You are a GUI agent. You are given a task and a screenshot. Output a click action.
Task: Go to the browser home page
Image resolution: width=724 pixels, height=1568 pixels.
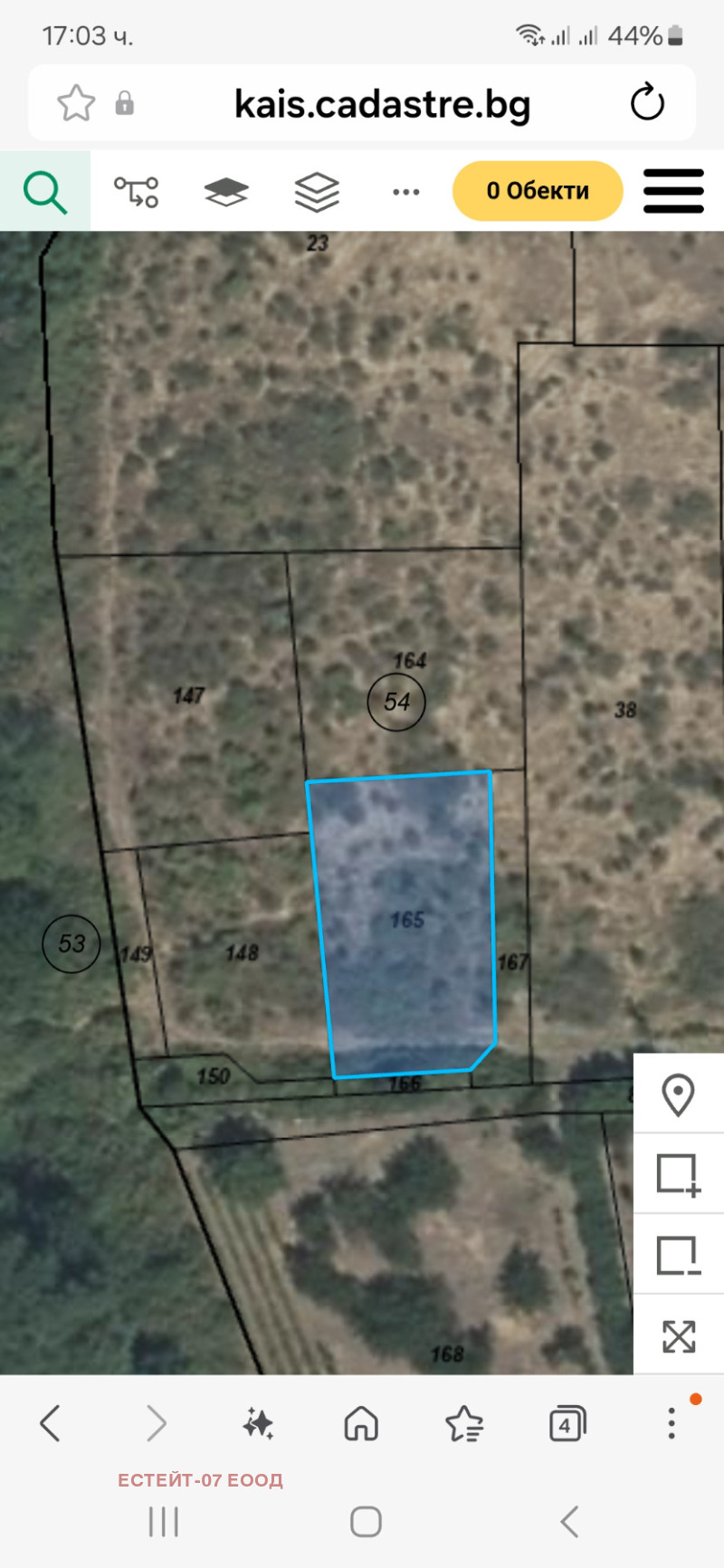click(361, 1423)
